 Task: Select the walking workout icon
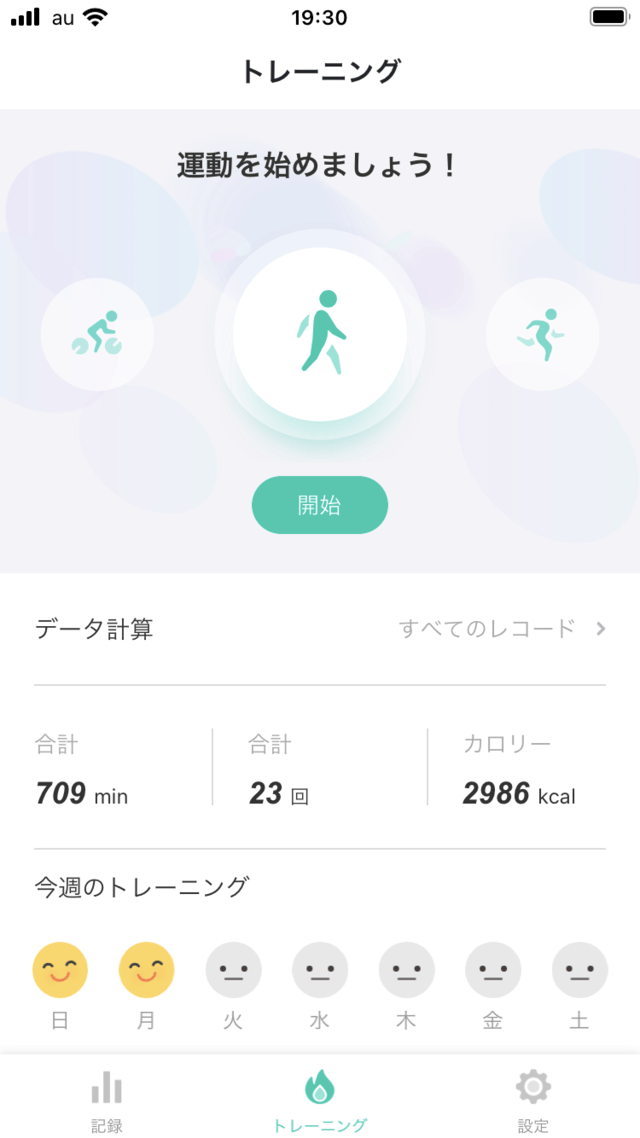click(x=320, y=334)
